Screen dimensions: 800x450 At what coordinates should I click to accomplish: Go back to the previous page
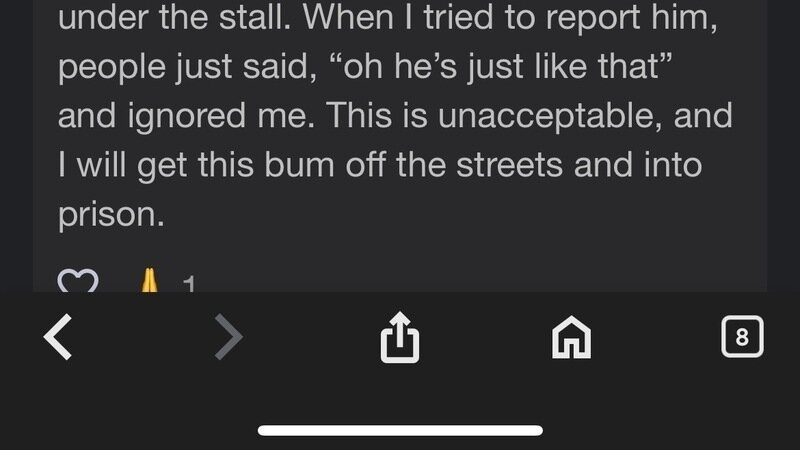pyautogui.click(x=58, y=339)
